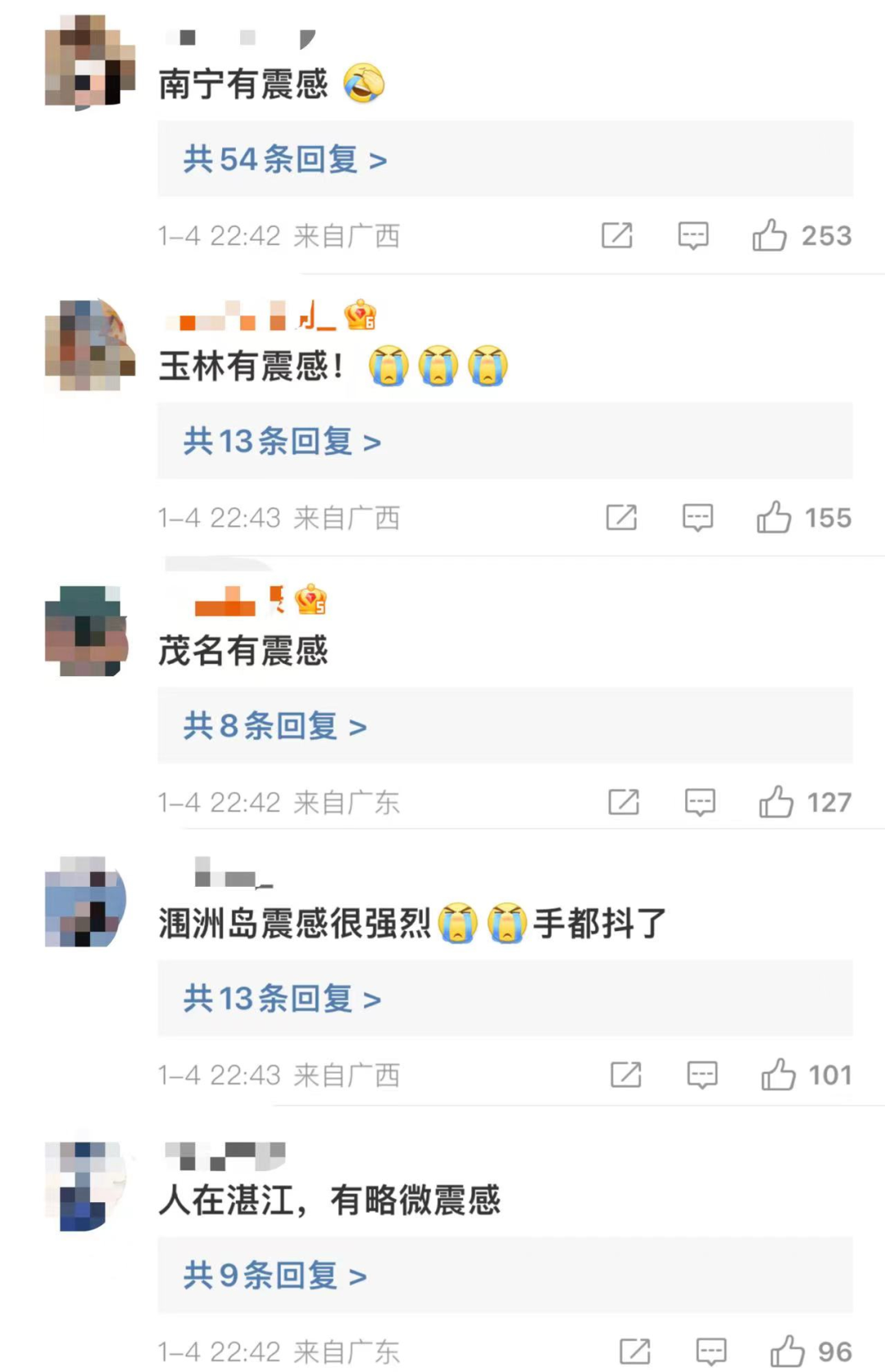Repost the 涠洲岛震感很强烈 comment
Screen dimensions: 885x1372
coord(626,1074)
